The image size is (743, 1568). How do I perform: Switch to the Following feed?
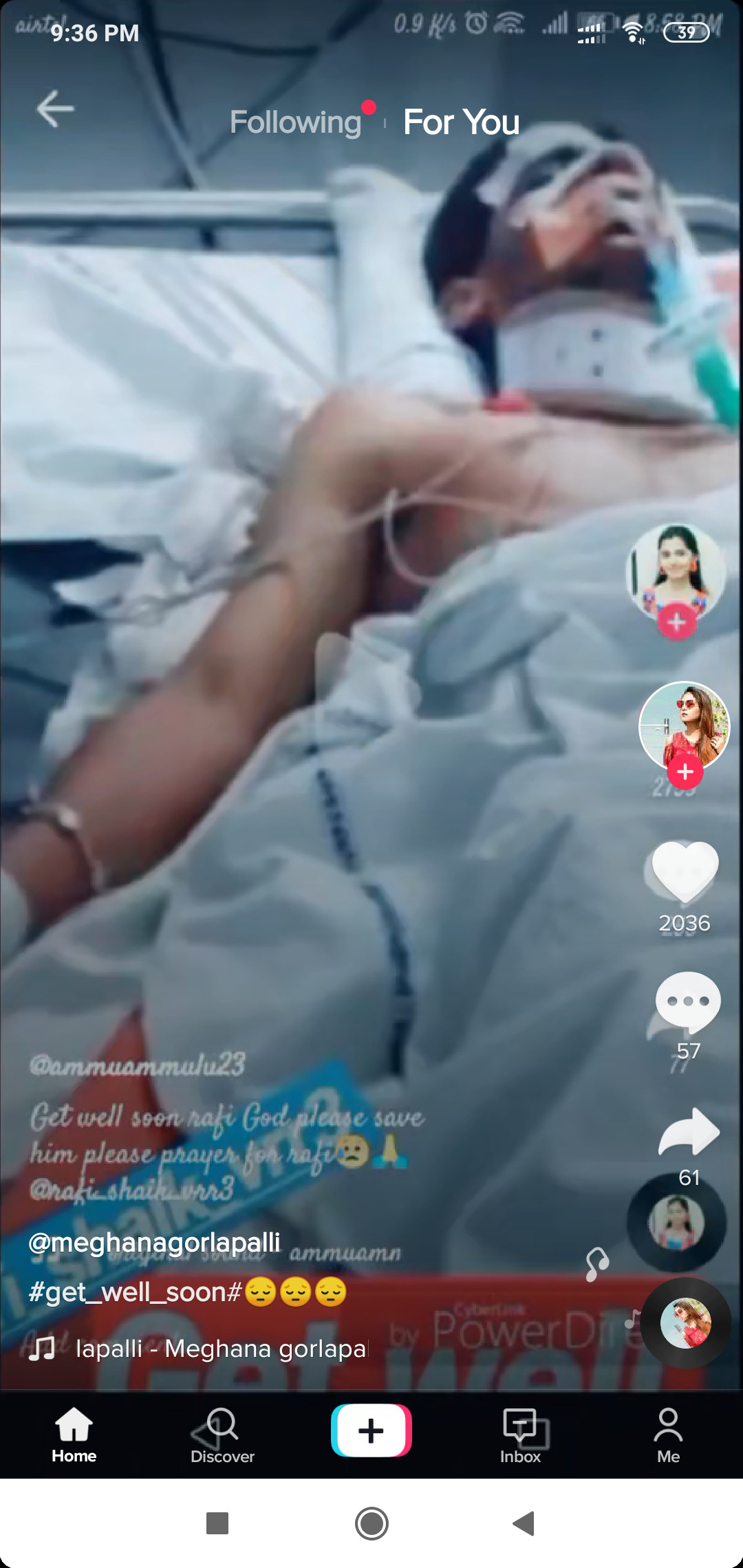295,122
